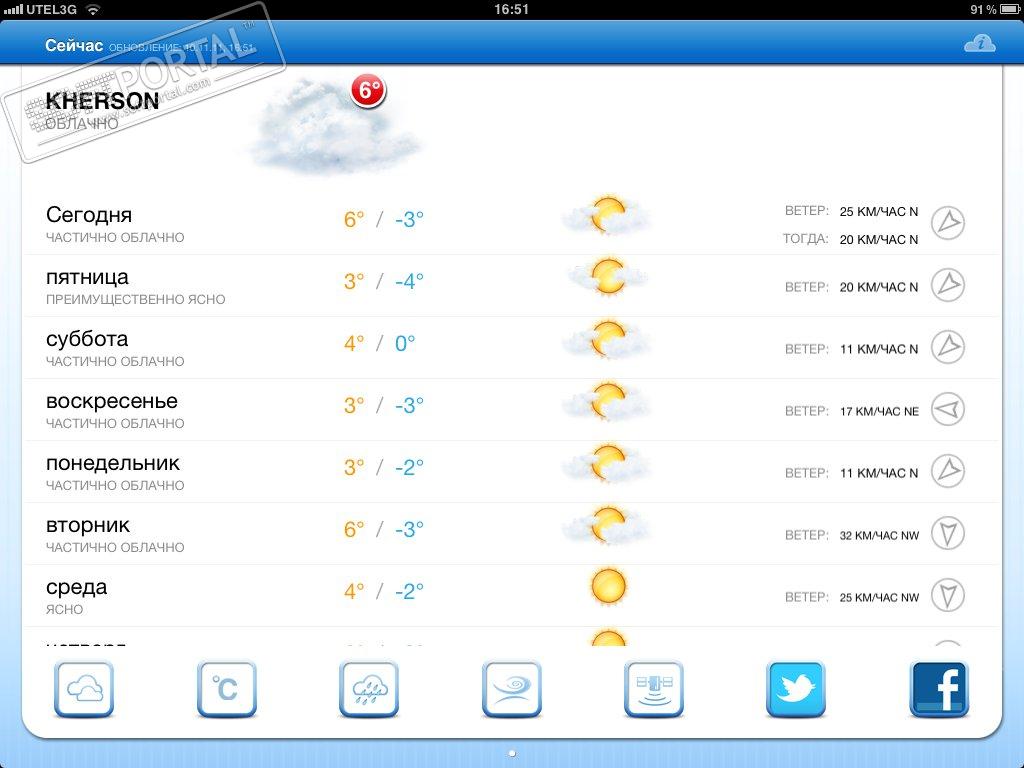Open the cloud forecast tab

pyautogui.click(x=84, y=688)
